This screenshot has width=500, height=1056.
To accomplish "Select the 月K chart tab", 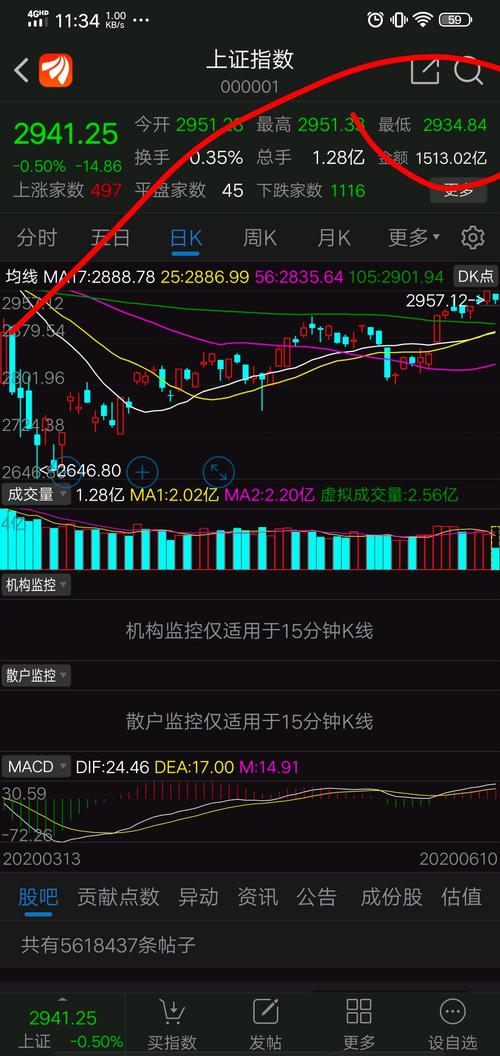I will click(334, 238).
